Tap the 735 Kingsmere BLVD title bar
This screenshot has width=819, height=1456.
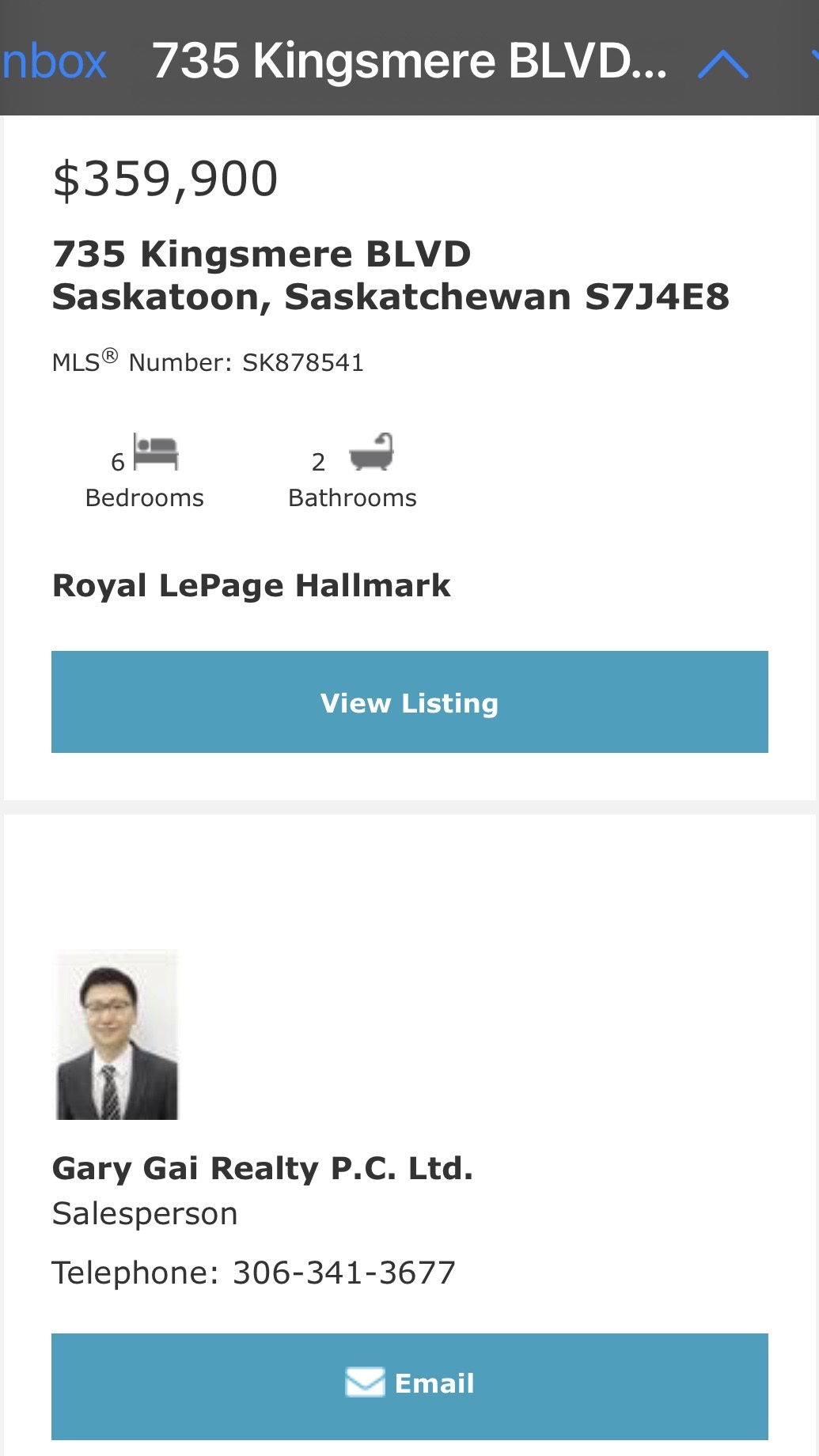tap(411, 61)
